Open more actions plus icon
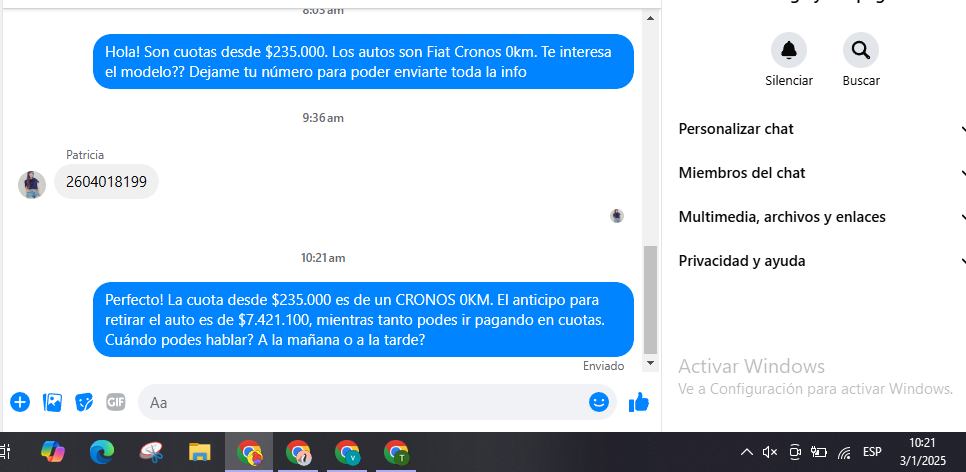Image resolution: width=966 pixels, height=472 pixels. coord(20,402)
